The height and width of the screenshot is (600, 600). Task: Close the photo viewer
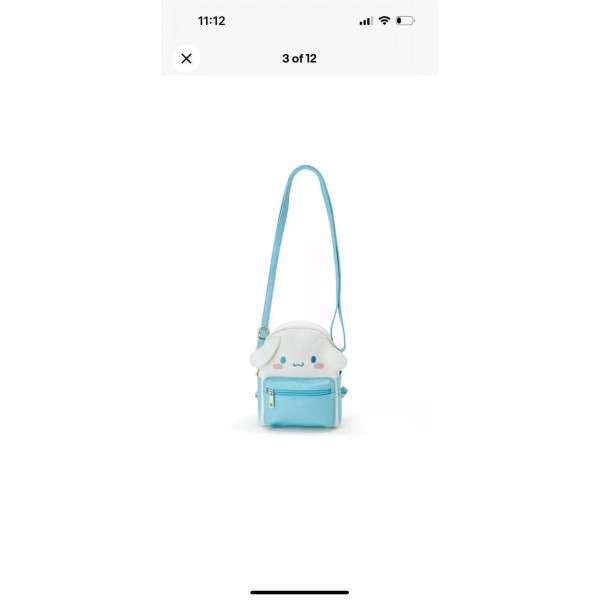pyautogui.click(x=186, y=59)
